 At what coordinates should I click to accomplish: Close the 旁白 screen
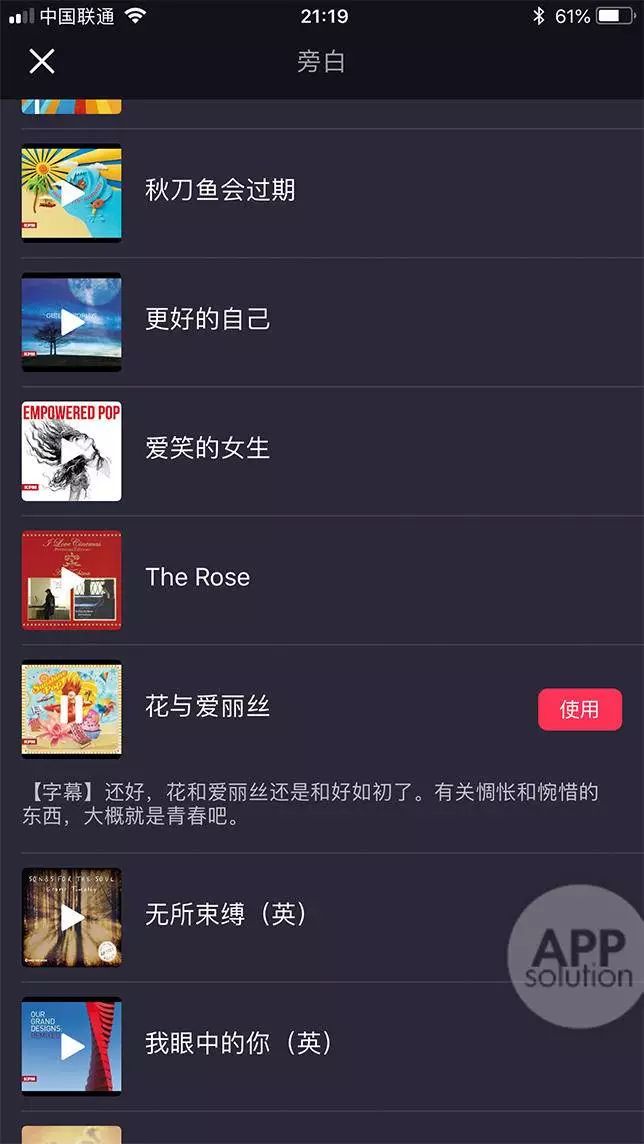pos(42,62)
